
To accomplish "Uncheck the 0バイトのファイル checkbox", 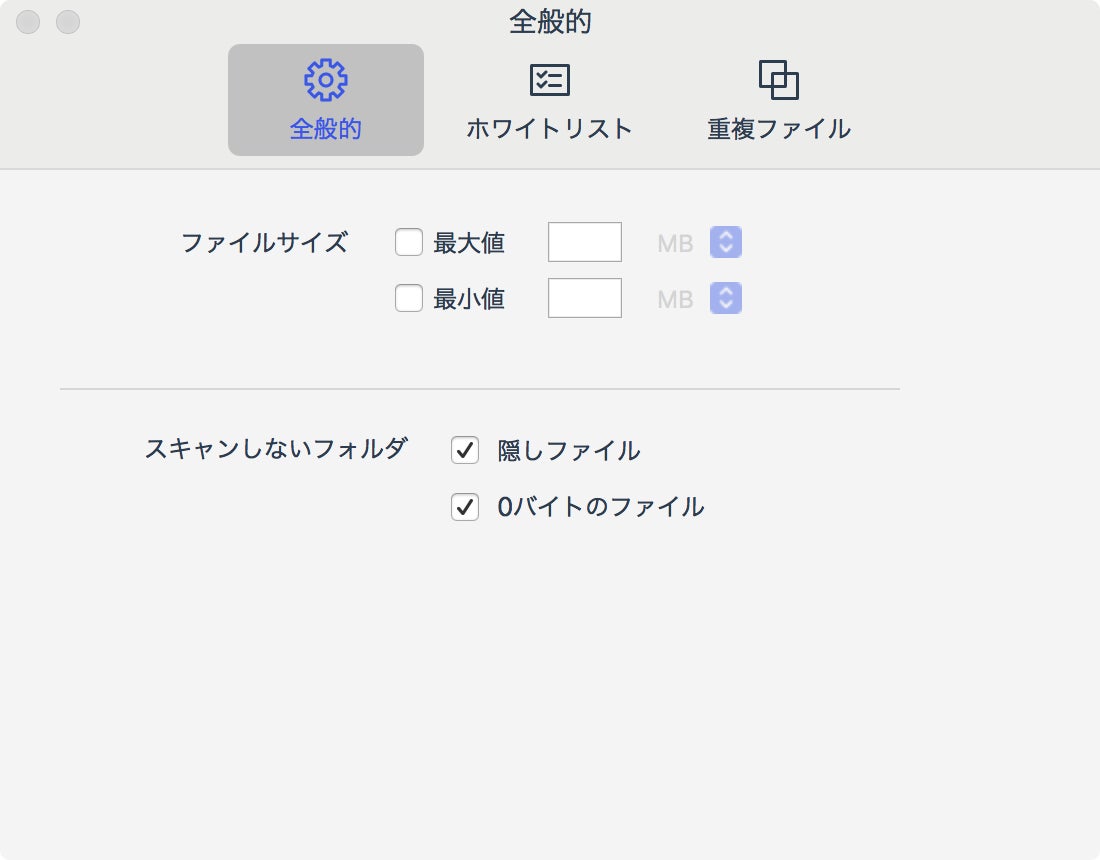I will [465, 507].
